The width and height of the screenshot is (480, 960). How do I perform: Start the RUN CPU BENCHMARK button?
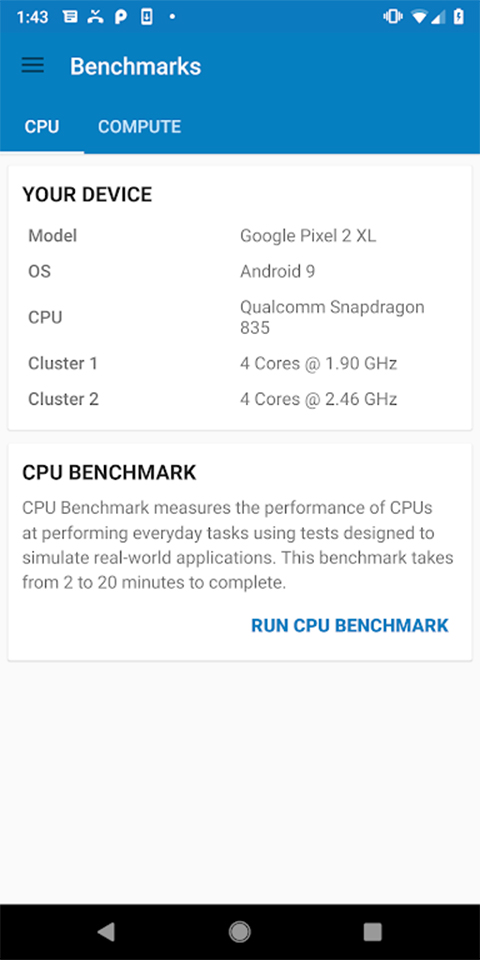[x=350, y=625]
